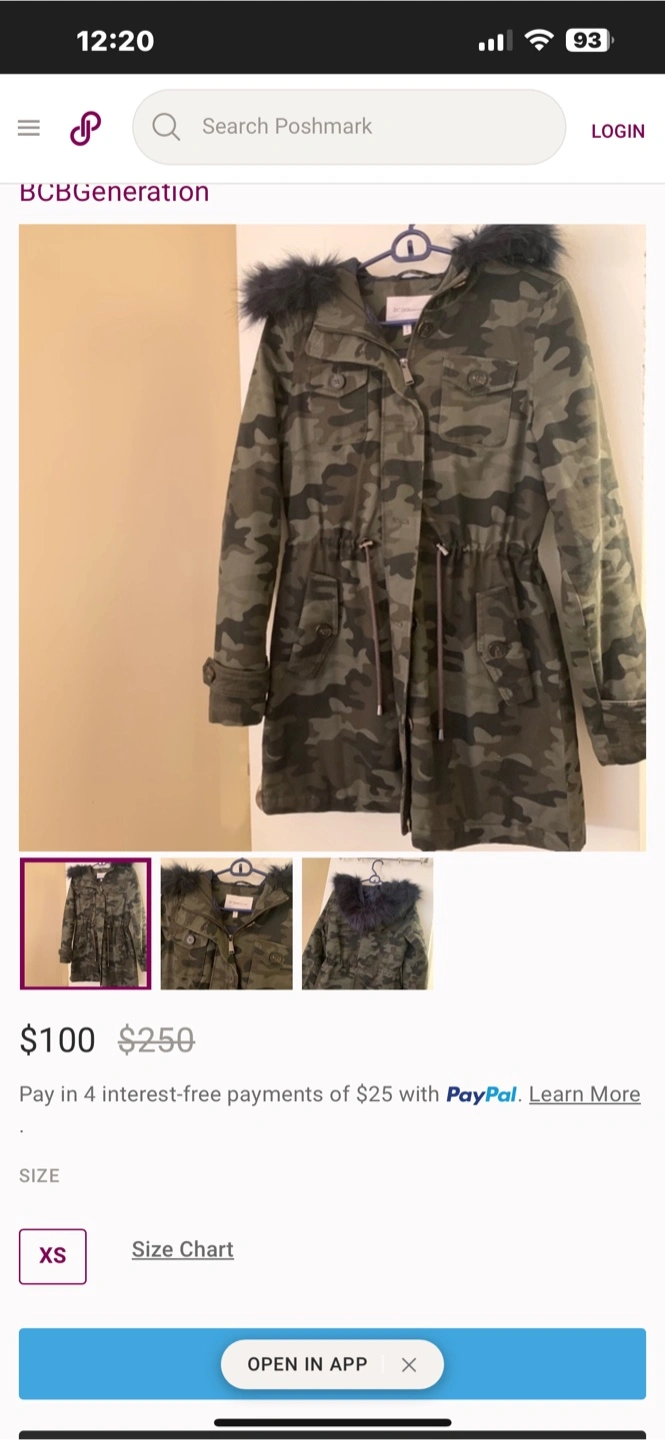Screen dimensions: 665x1440
Task: Tap LOGIN
Action: coord(617,131)
